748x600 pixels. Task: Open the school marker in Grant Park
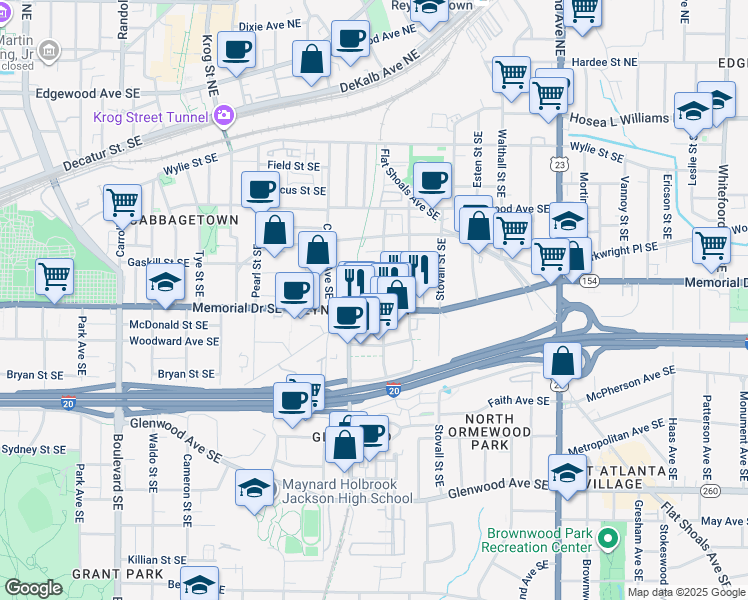199,585
